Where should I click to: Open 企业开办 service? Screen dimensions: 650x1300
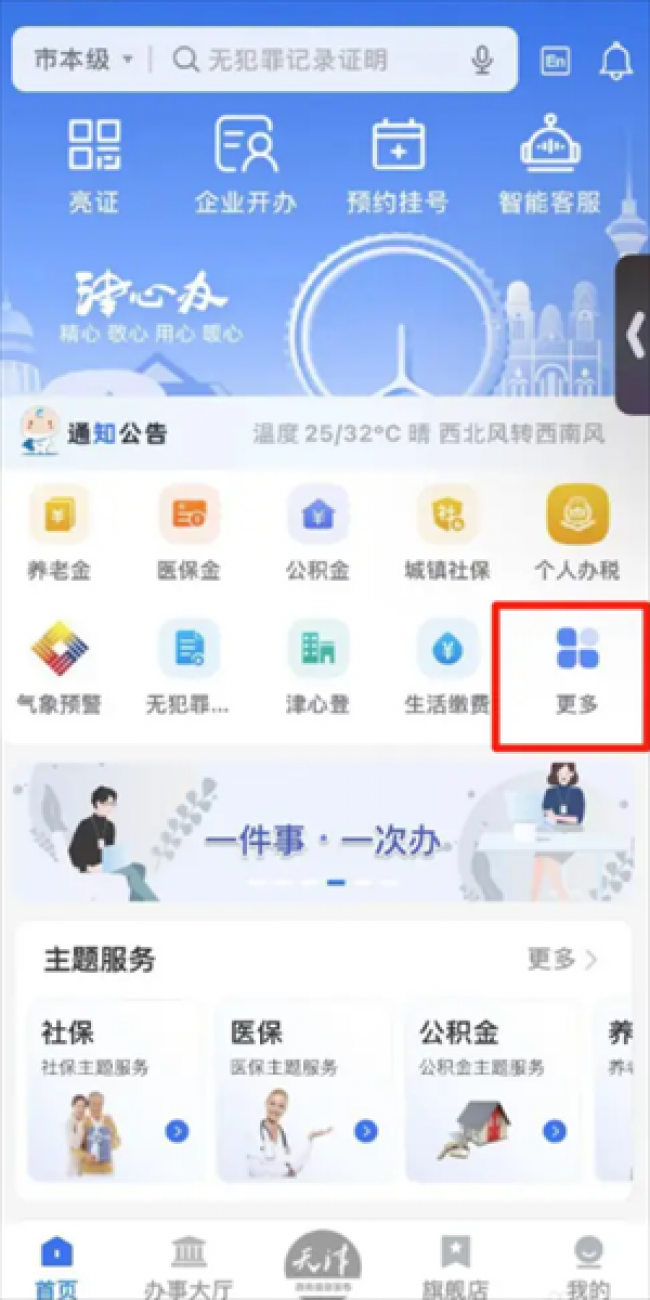[246, 166]
